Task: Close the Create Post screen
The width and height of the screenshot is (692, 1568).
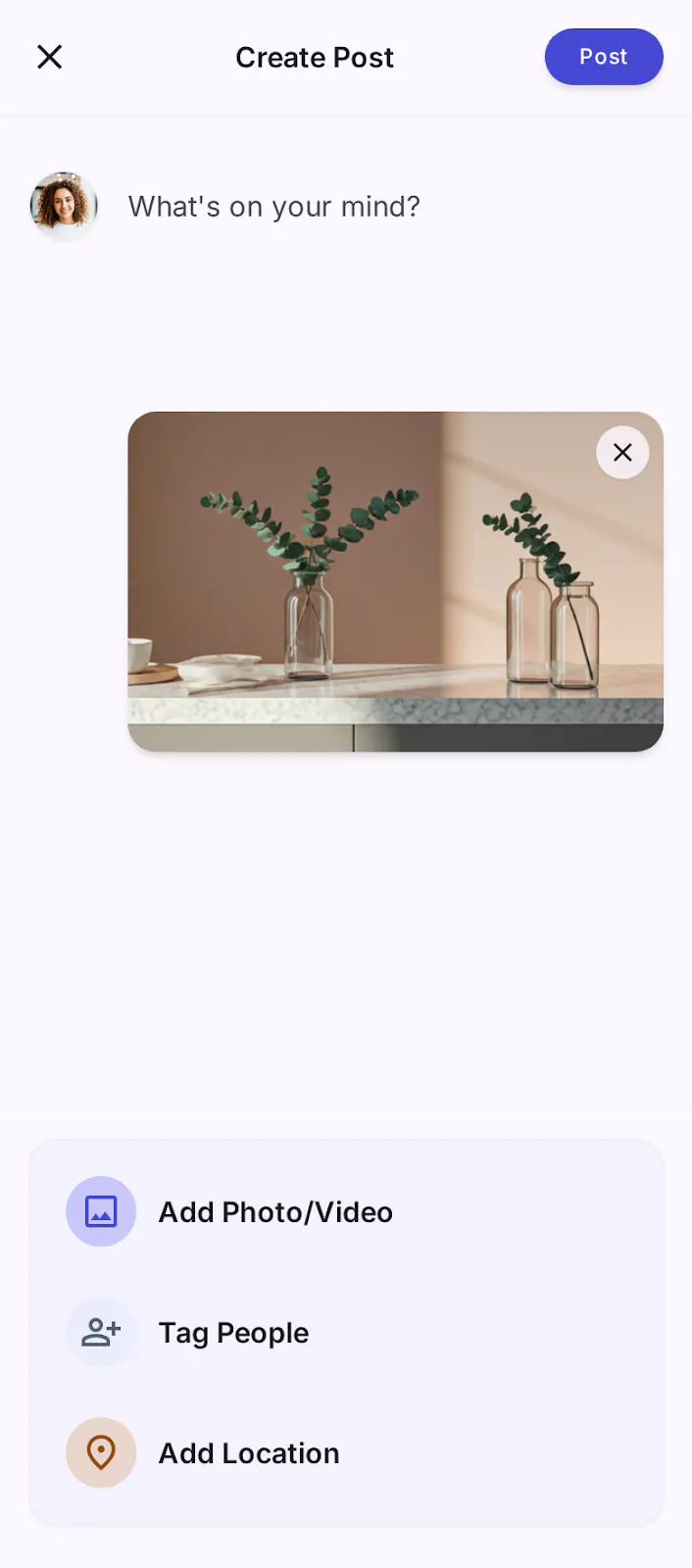Action: pyautogui.click(x=50, y=57)
